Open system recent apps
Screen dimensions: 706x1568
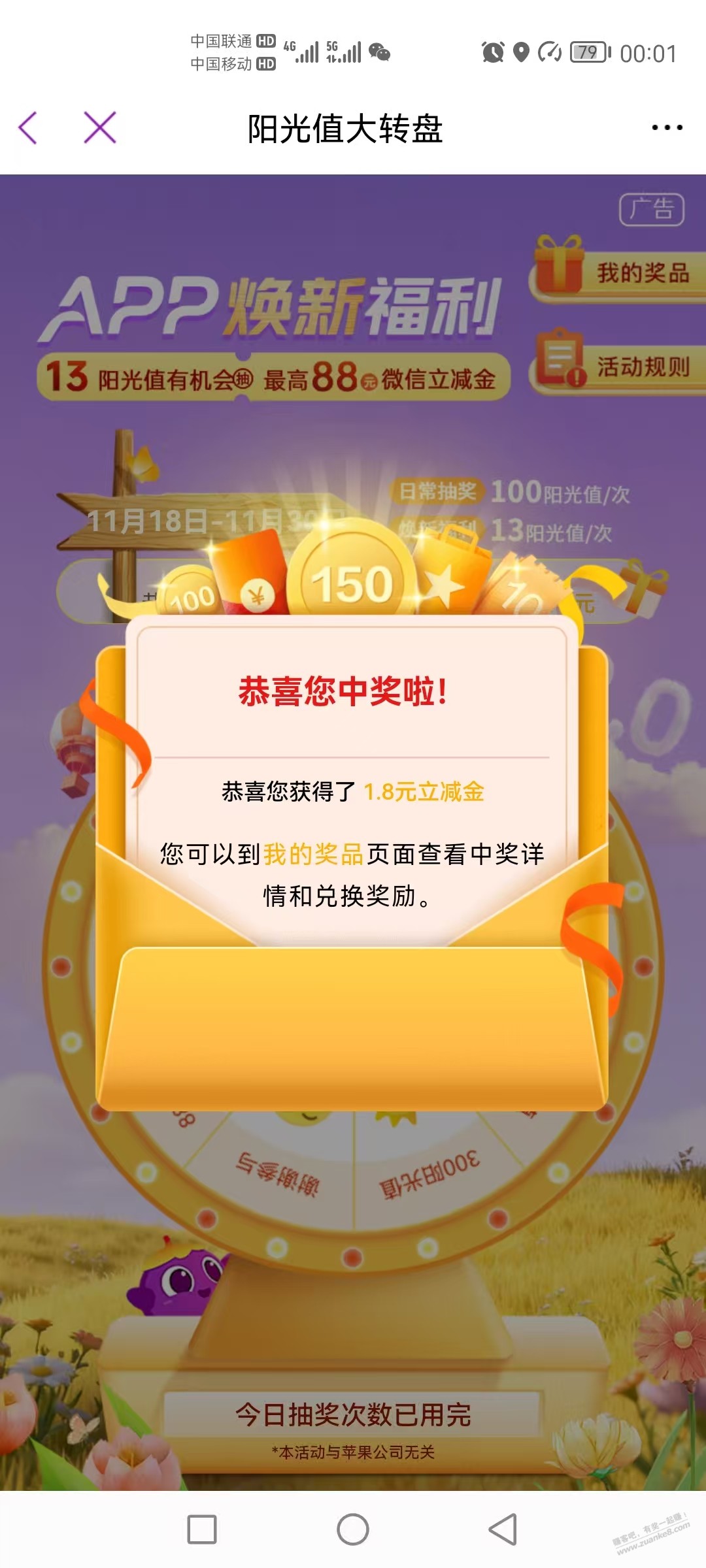coord(202,1529)
